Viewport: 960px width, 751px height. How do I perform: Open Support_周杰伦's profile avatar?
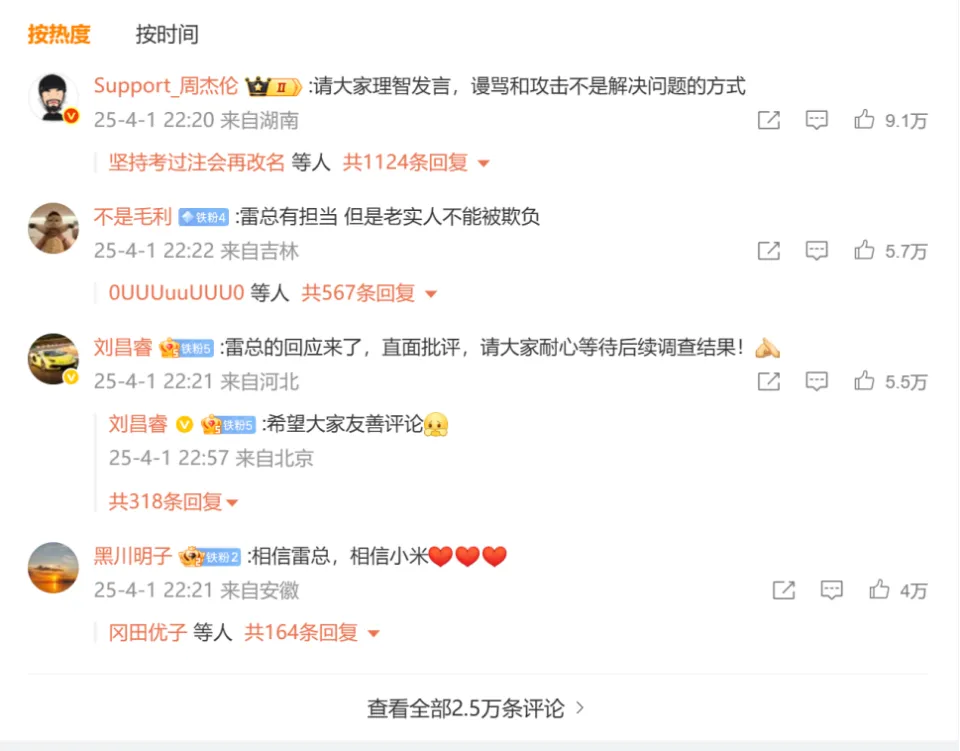click(x=53, y=98)
